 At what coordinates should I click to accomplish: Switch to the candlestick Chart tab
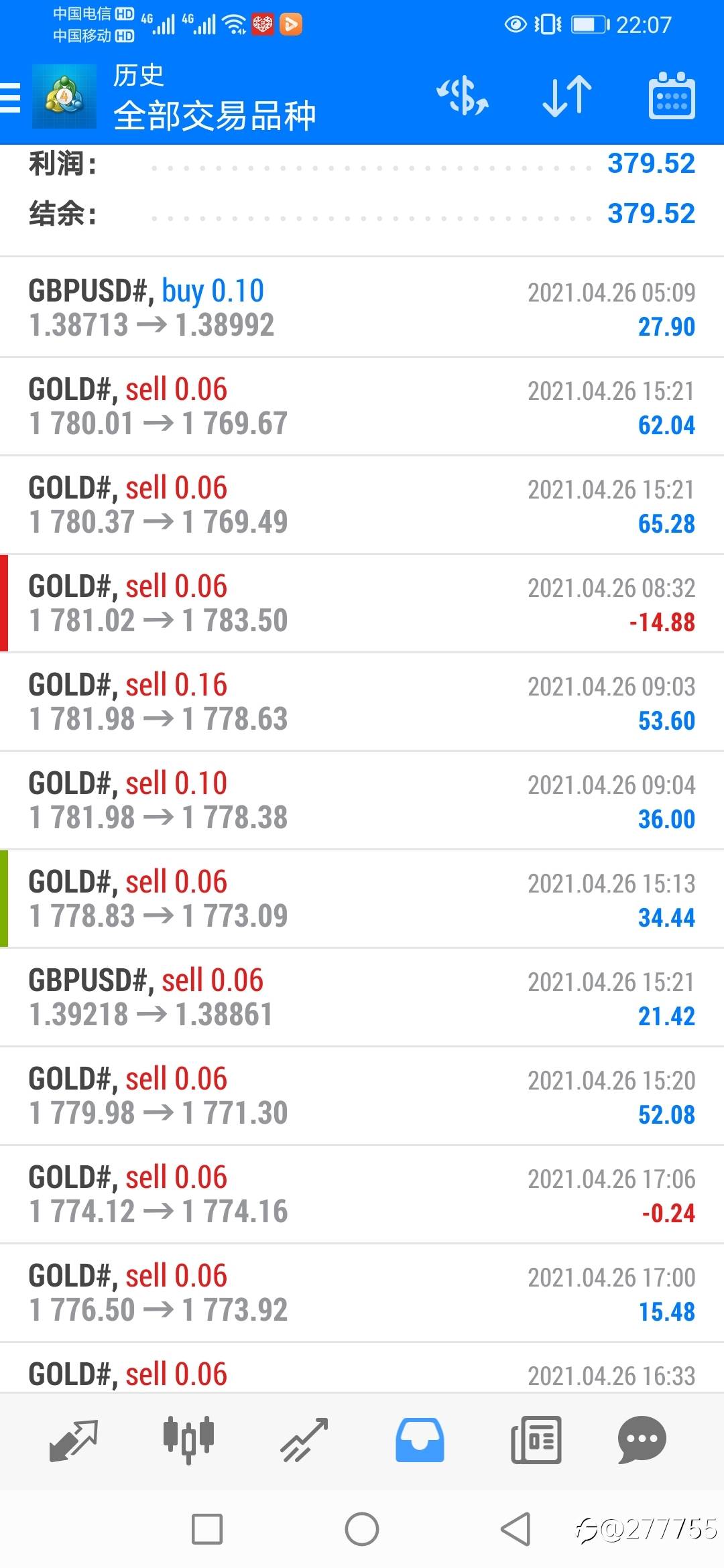click(x=188, y=1440)
